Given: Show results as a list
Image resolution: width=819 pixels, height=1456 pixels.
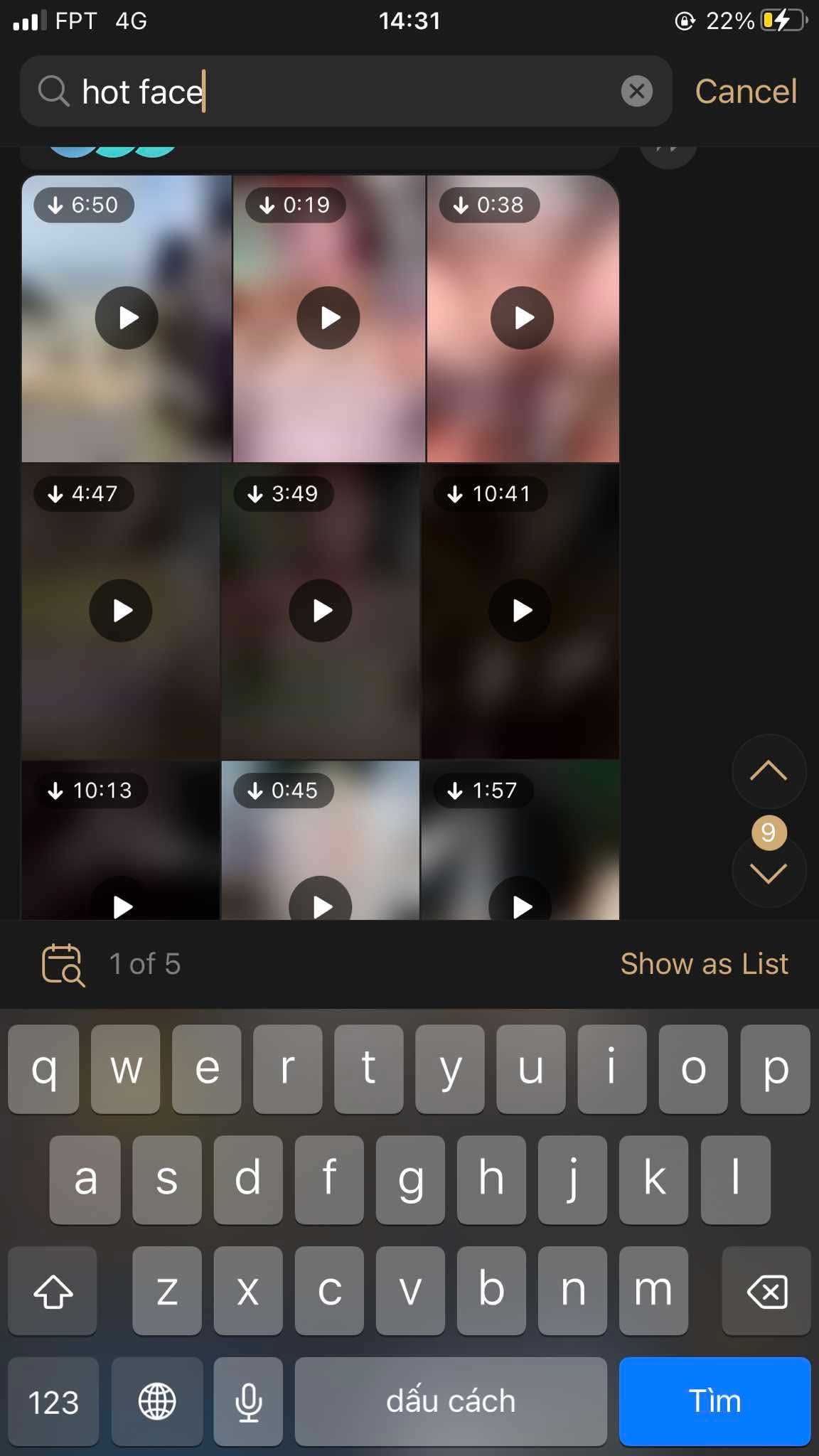Looking at the screenshot, I should 704,965.
